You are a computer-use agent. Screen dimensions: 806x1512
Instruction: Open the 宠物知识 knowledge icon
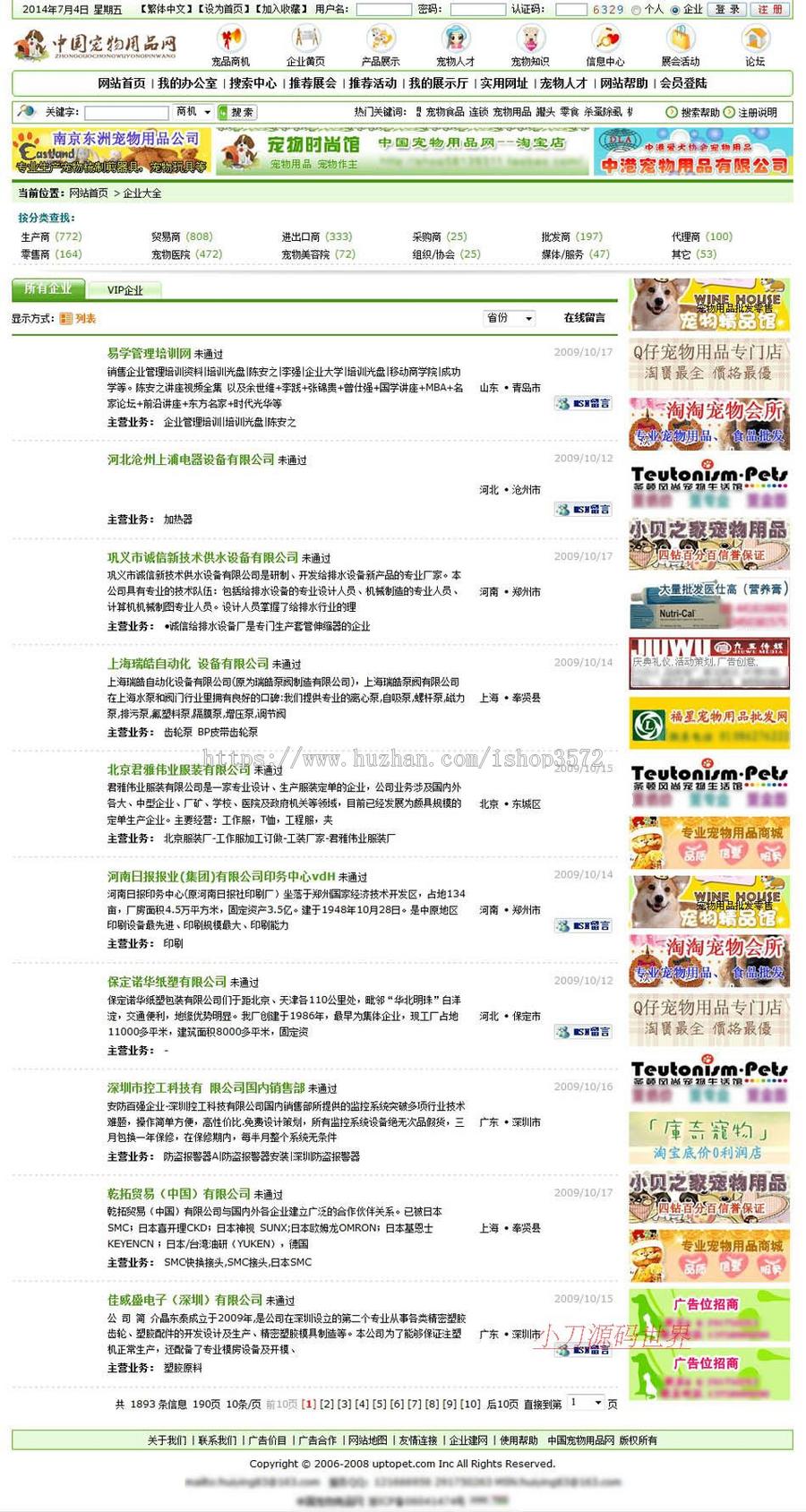532,45
